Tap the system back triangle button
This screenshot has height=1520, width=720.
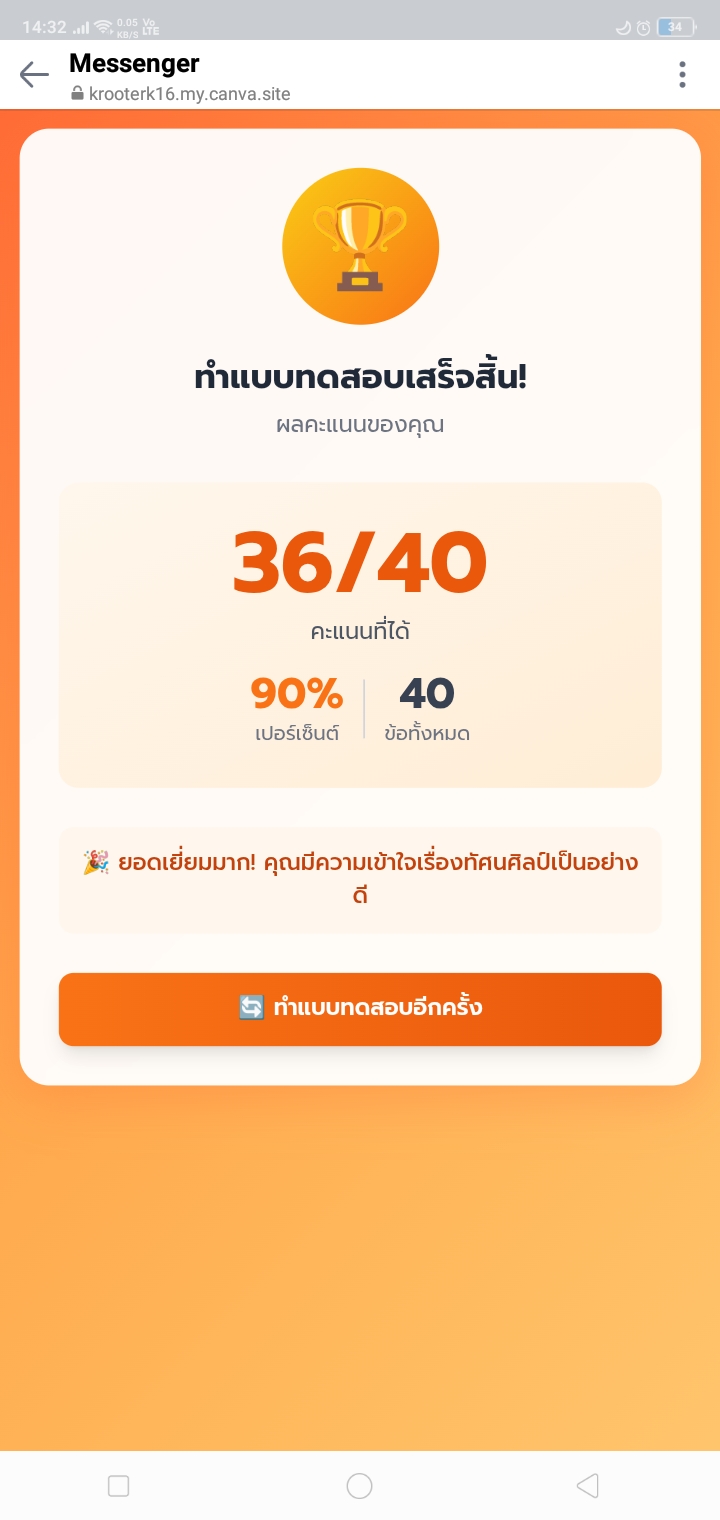click(588, 1486)
